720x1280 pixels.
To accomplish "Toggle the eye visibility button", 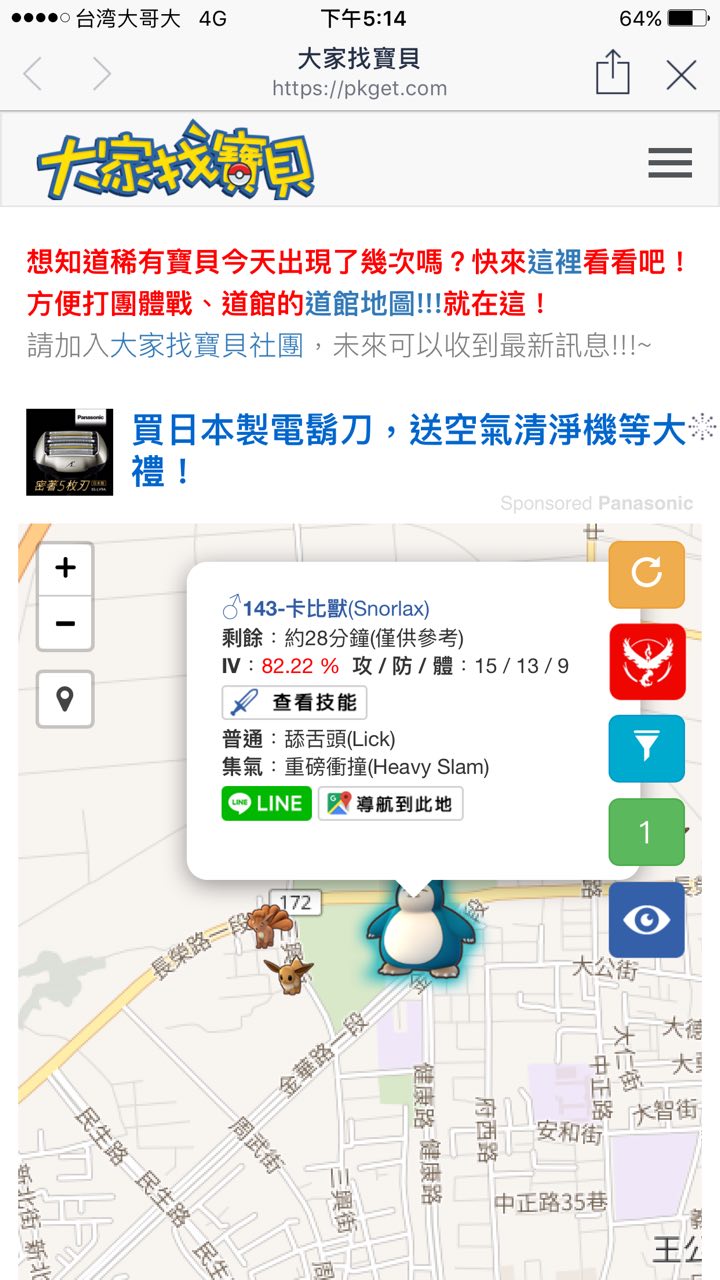I will (x=646, y=919).
